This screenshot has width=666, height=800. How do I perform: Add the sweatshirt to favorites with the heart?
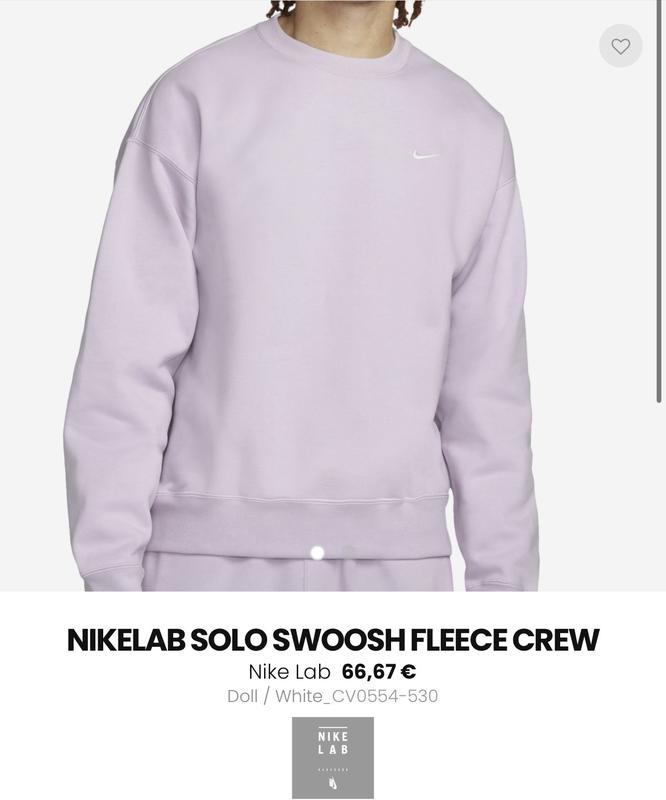coord(620,46)
